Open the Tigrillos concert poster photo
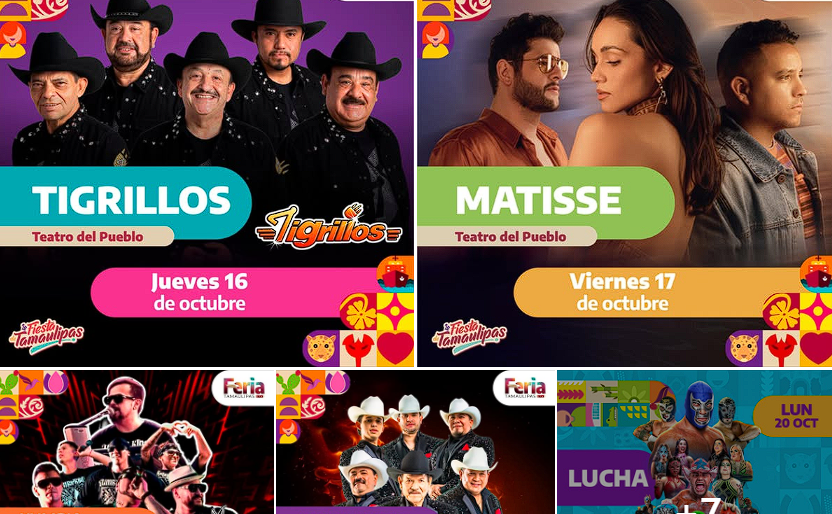 (207, 183)
